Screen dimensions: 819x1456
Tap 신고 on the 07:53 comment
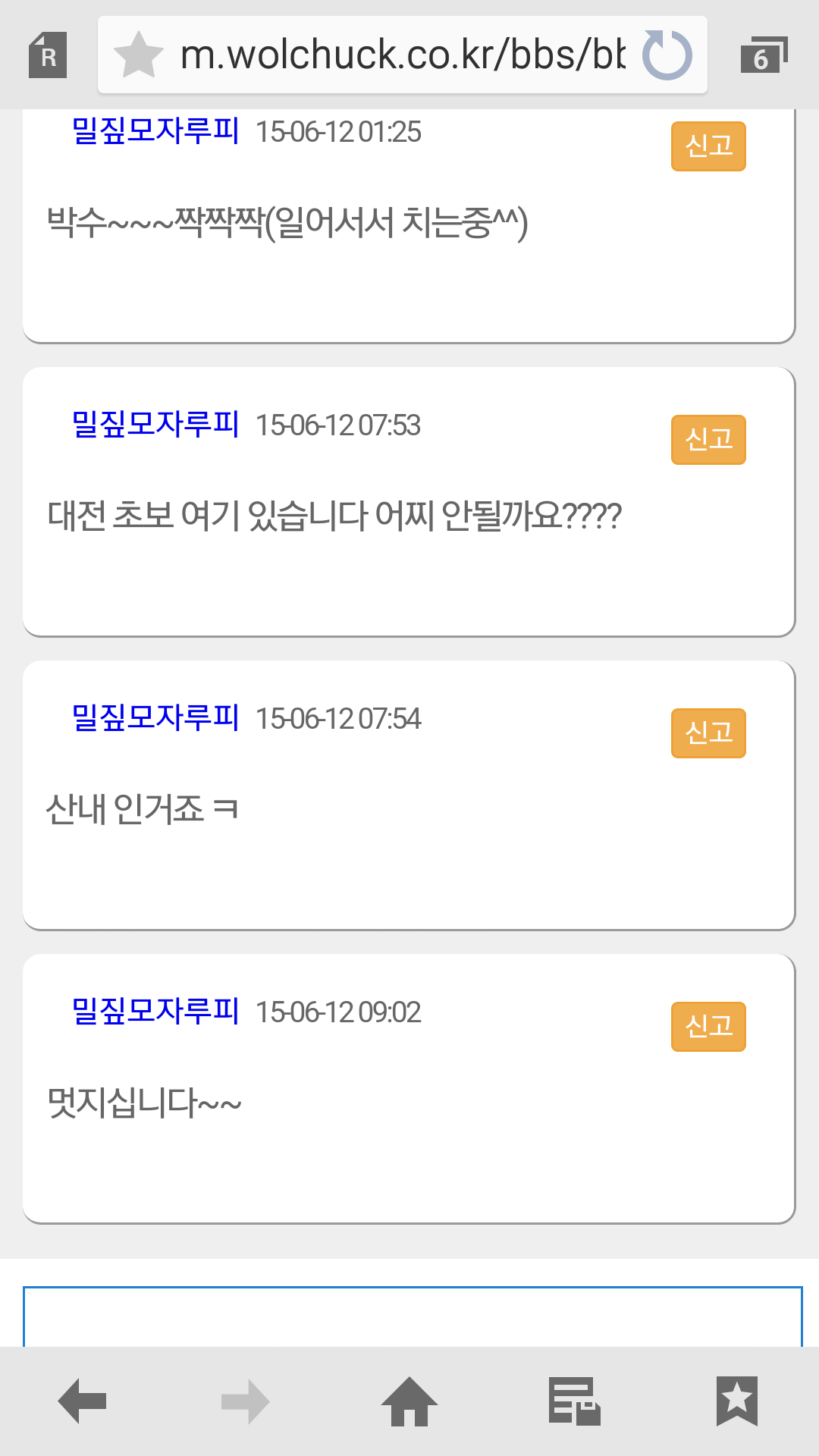(708, 440)
